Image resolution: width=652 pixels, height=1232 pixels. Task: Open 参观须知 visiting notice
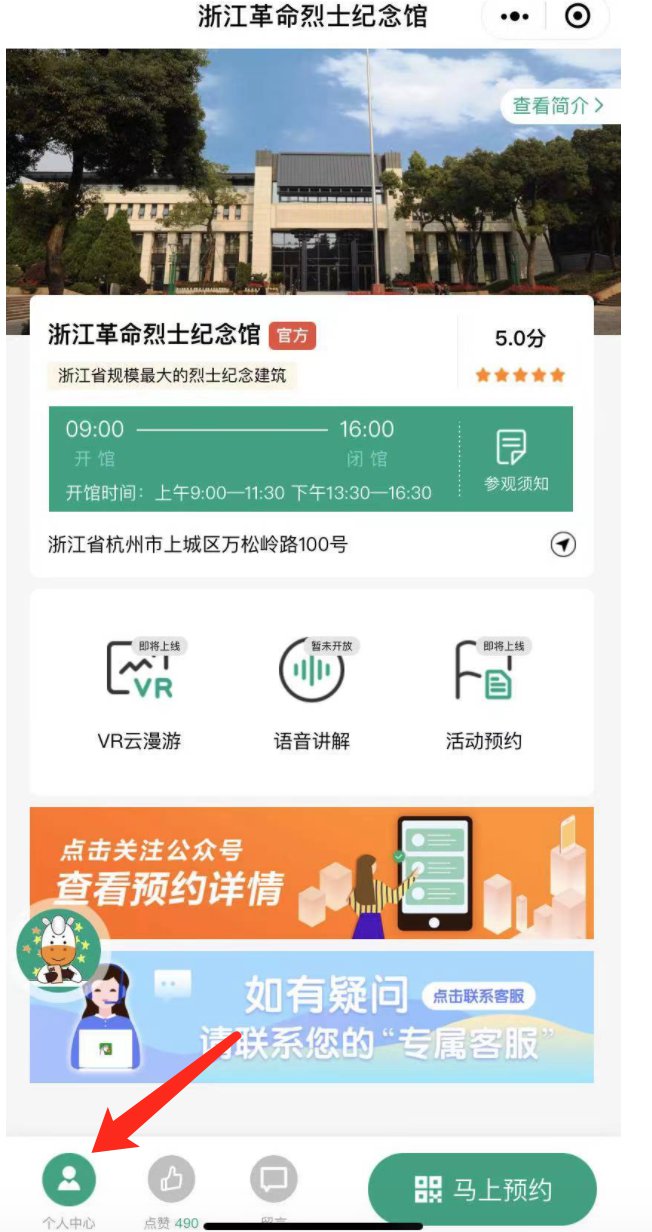(x=516, y=458)
